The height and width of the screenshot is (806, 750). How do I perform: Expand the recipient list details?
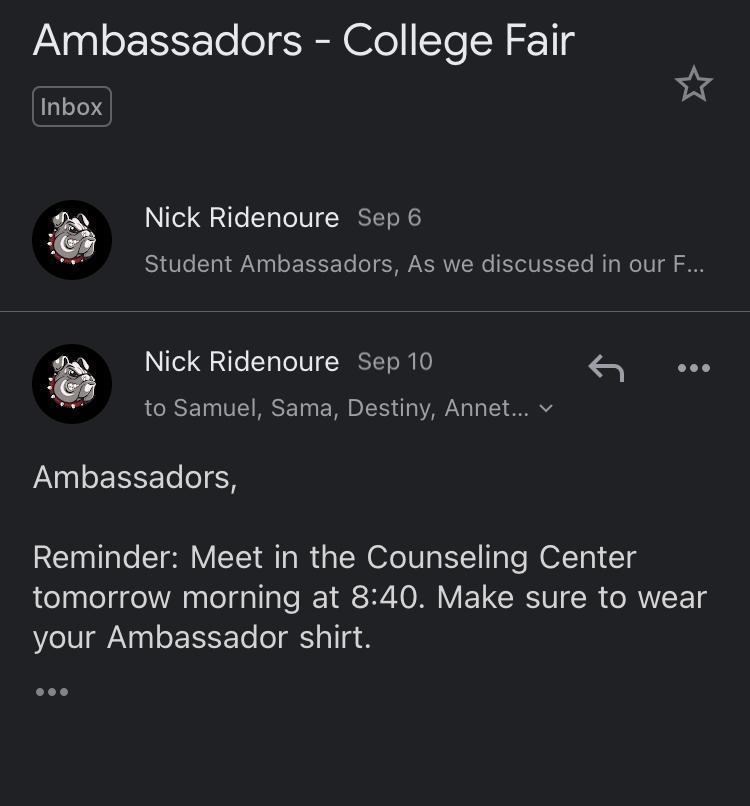(546, 408)
